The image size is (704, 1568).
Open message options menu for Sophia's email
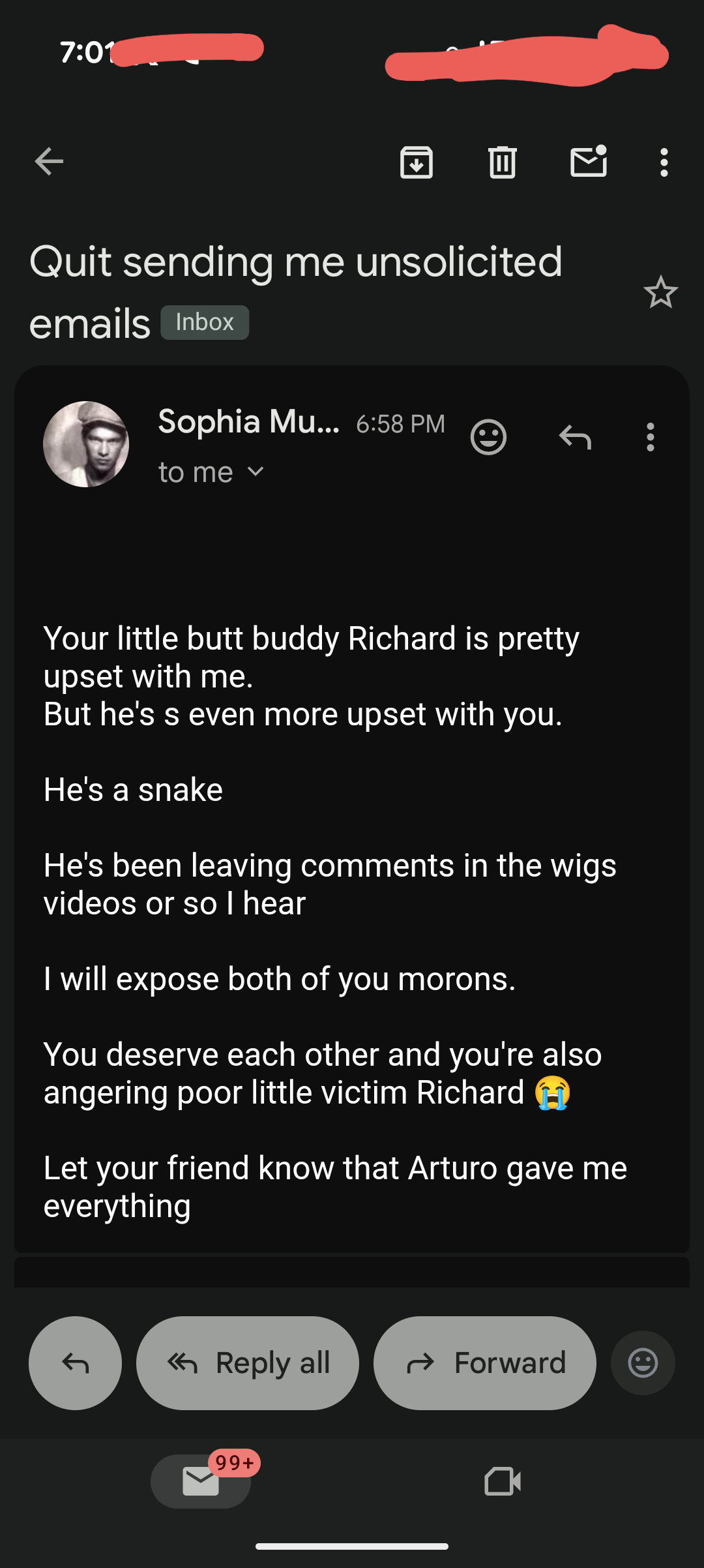point(650,437)
